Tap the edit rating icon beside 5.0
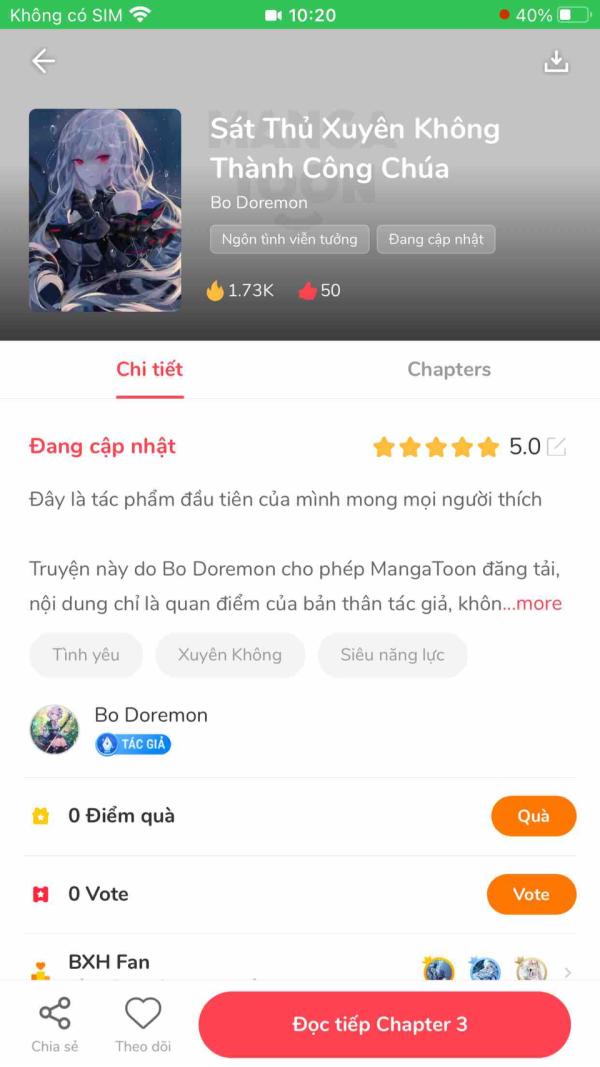600x1067 pixels. pyautogui.click(x=556, y=447)
